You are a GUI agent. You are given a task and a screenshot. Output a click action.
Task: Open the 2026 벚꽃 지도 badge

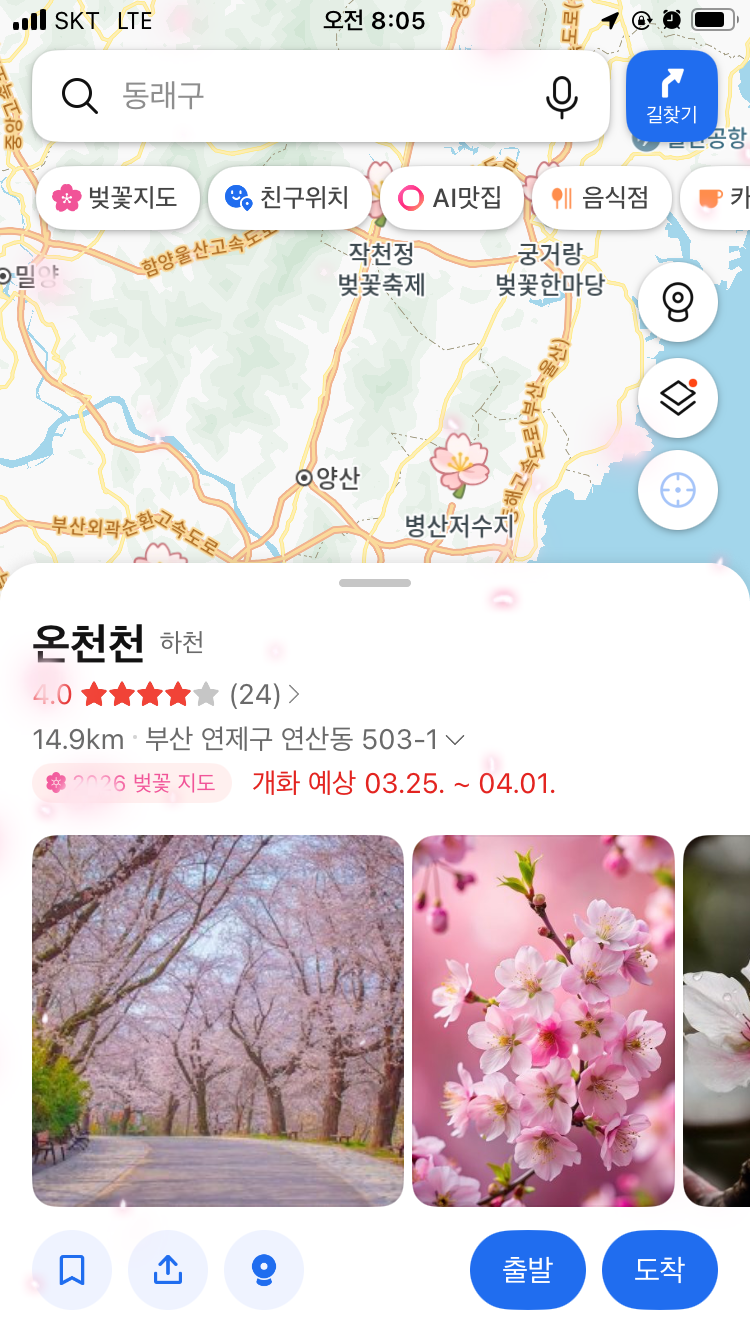132,783
